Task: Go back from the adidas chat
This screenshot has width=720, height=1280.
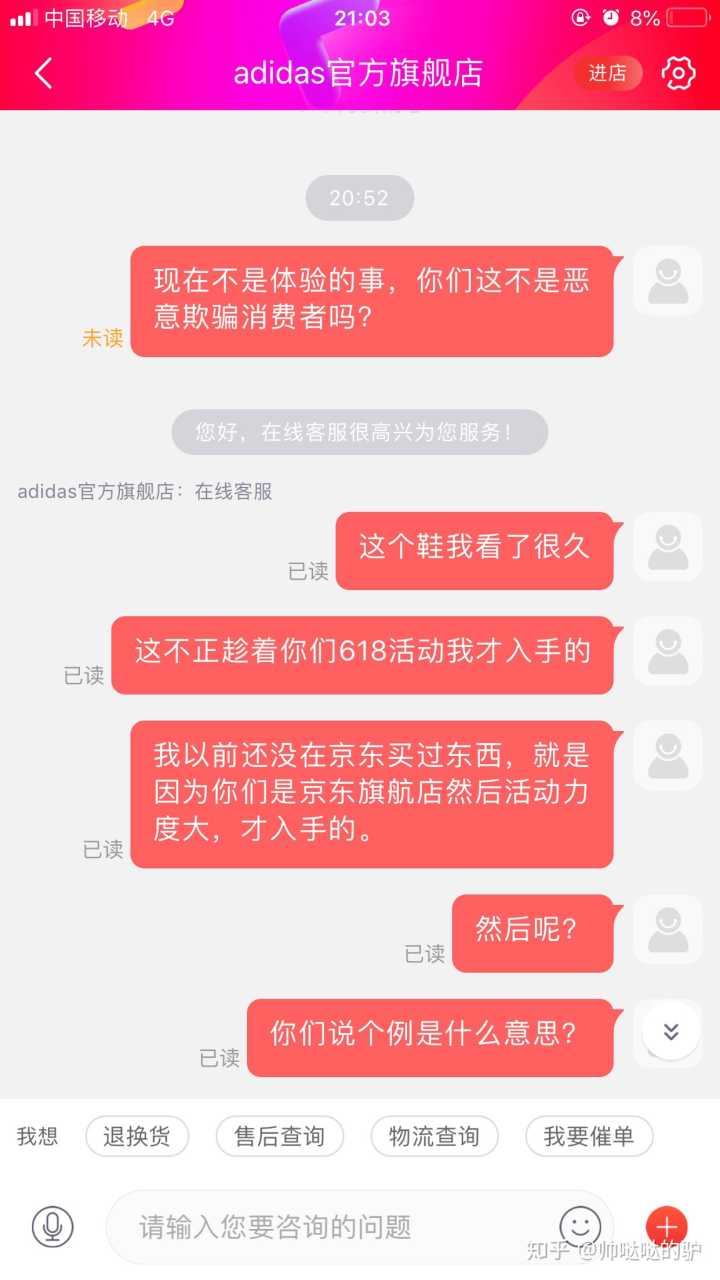Action: point(43,73)
